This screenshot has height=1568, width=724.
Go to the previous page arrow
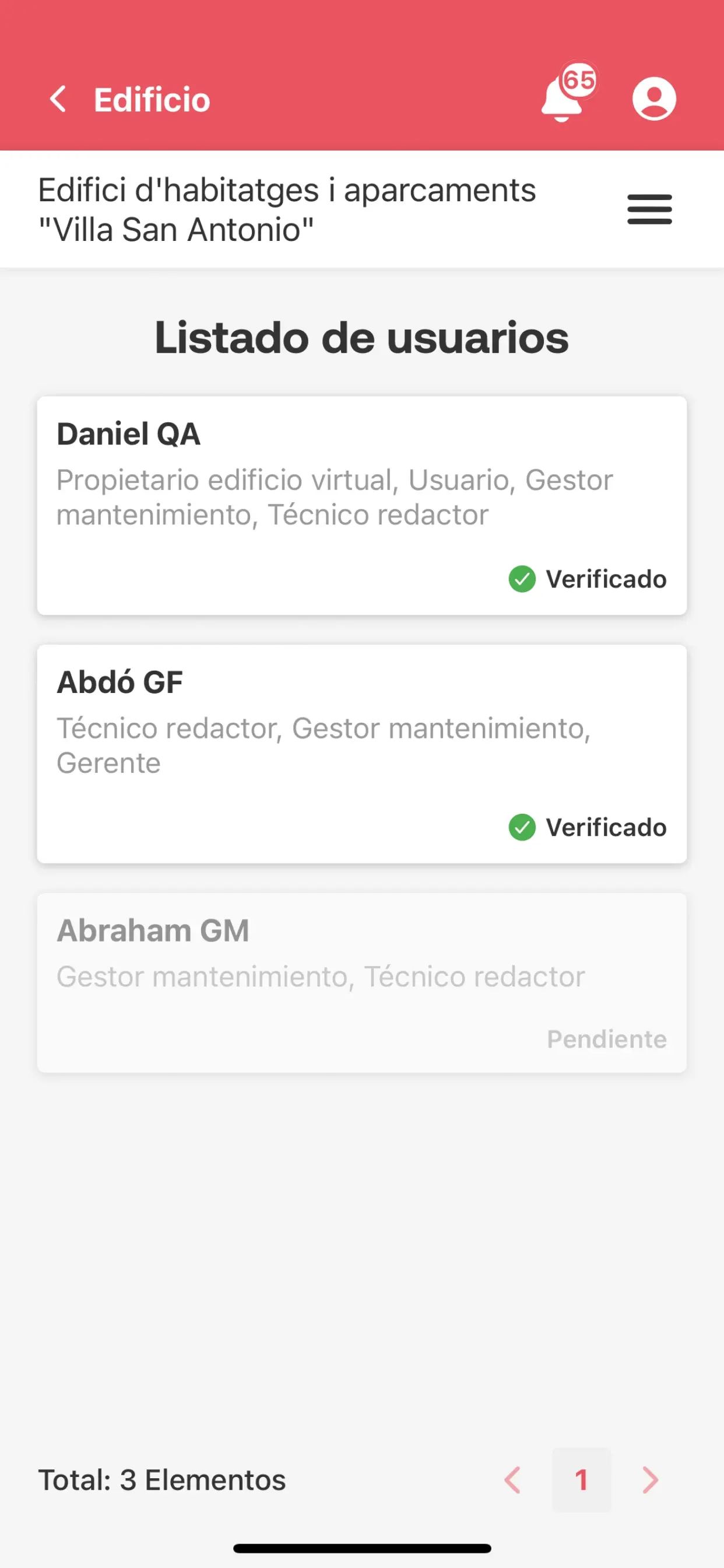[513, 1480]
